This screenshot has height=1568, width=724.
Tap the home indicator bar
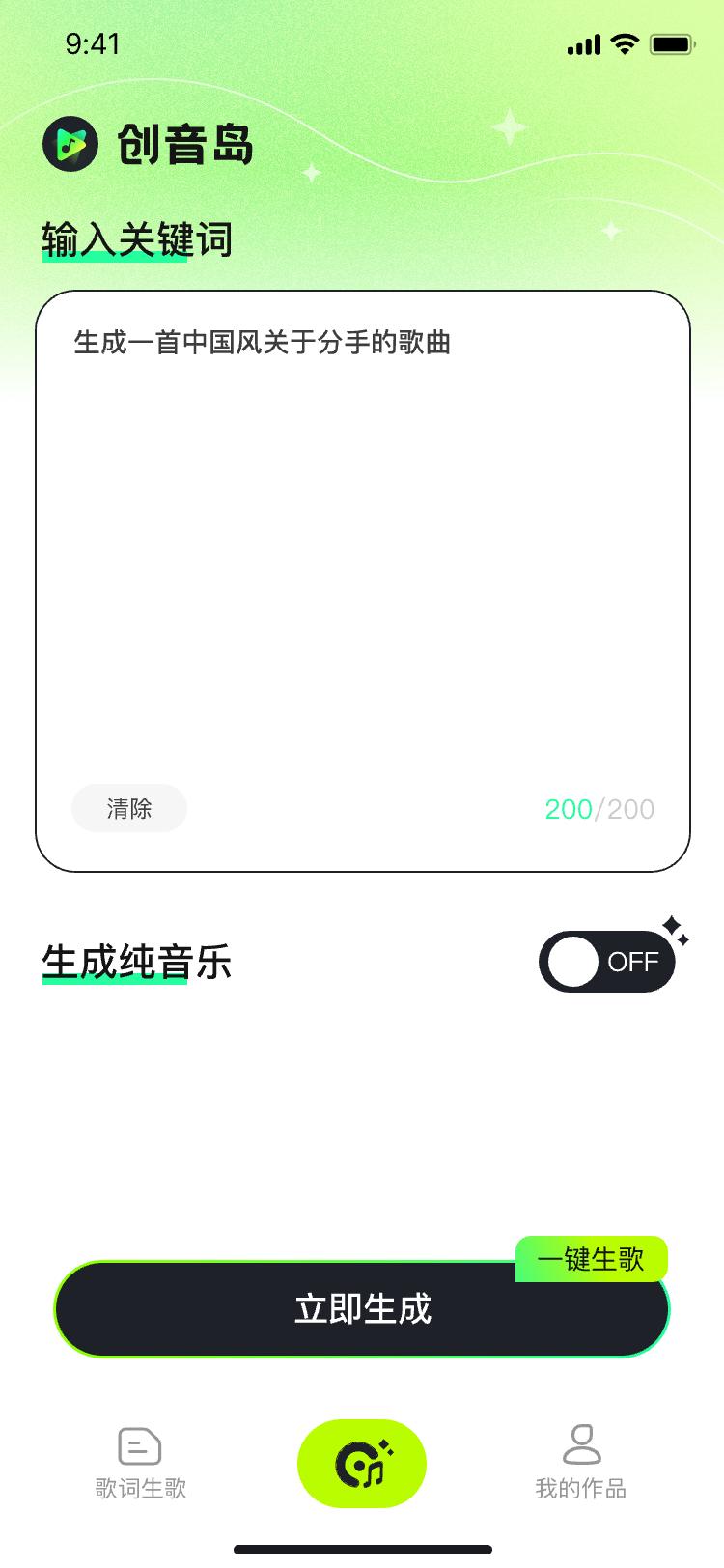[x=362, y=1550]
